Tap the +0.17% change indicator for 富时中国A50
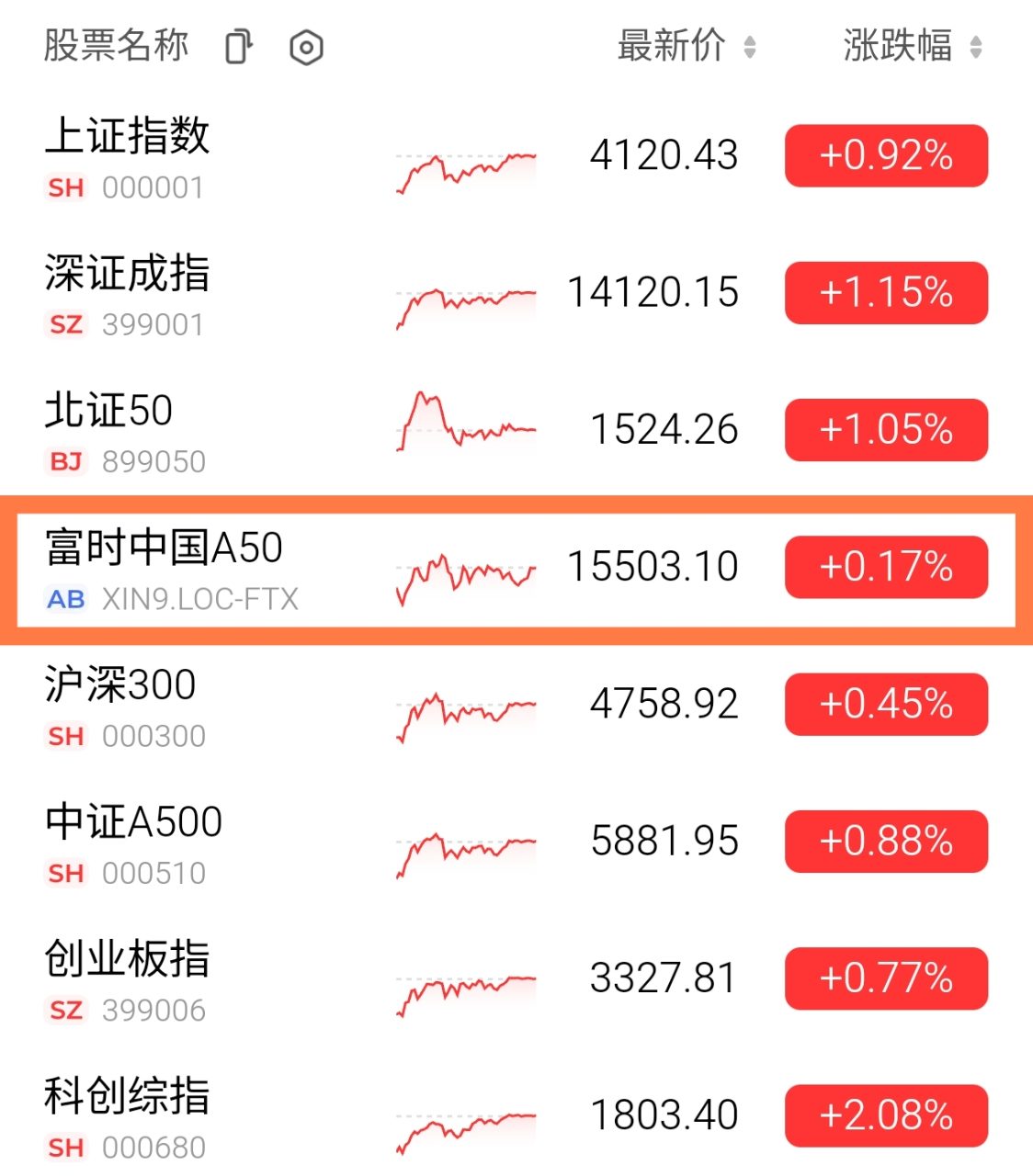The height and width of the screenshot is (1176, 1033). [885, 568]
